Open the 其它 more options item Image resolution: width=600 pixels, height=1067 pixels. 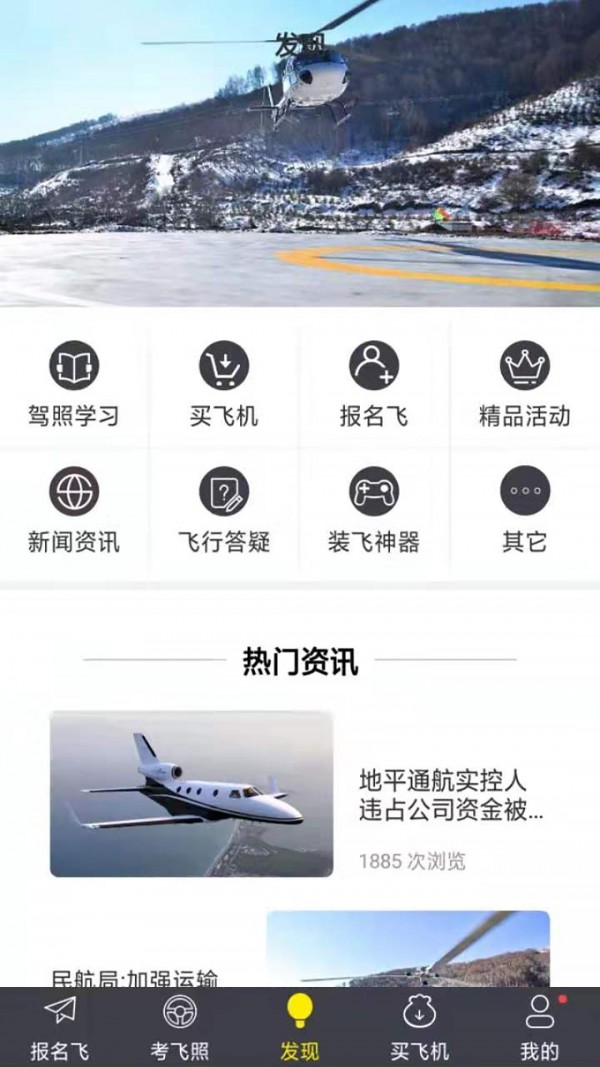(x=524, y=510)
